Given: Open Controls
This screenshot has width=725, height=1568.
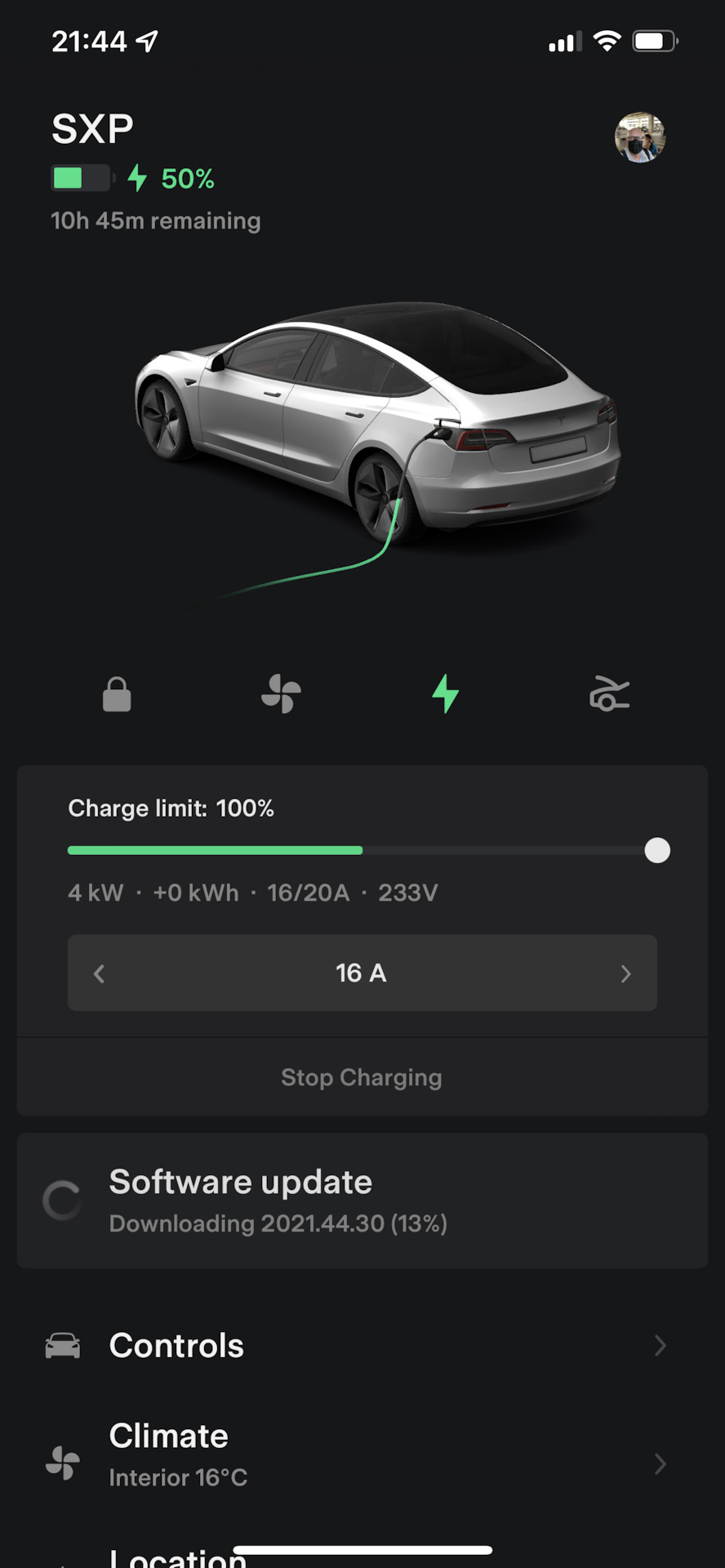Looking at the screenshot, I should click(x=362, y=1346).
